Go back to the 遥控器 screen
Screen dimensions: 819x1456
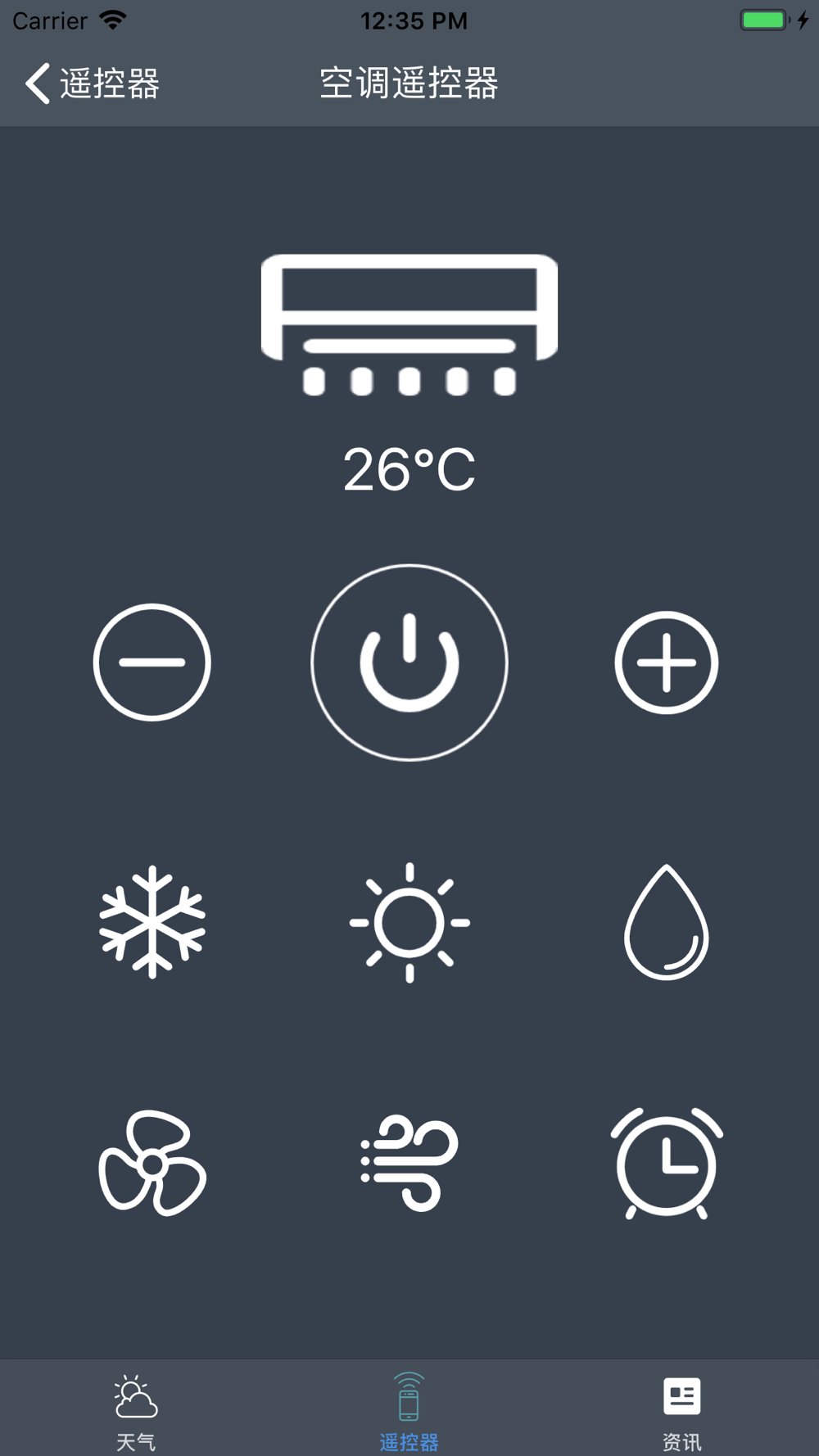pyautogui.click(x=92, y=84)
